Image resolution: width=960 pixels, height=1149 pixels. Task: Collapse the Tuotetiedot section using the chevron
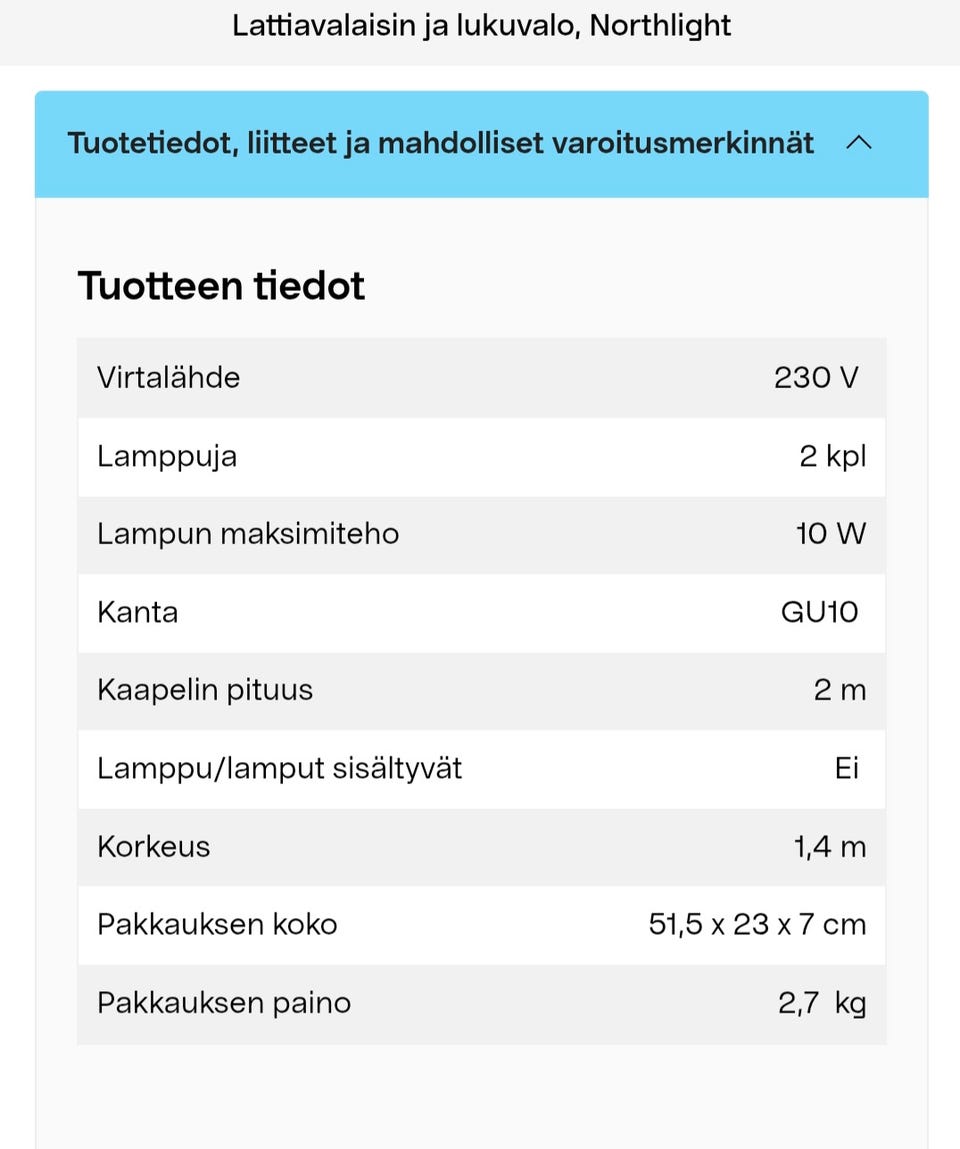click(860, 143)
